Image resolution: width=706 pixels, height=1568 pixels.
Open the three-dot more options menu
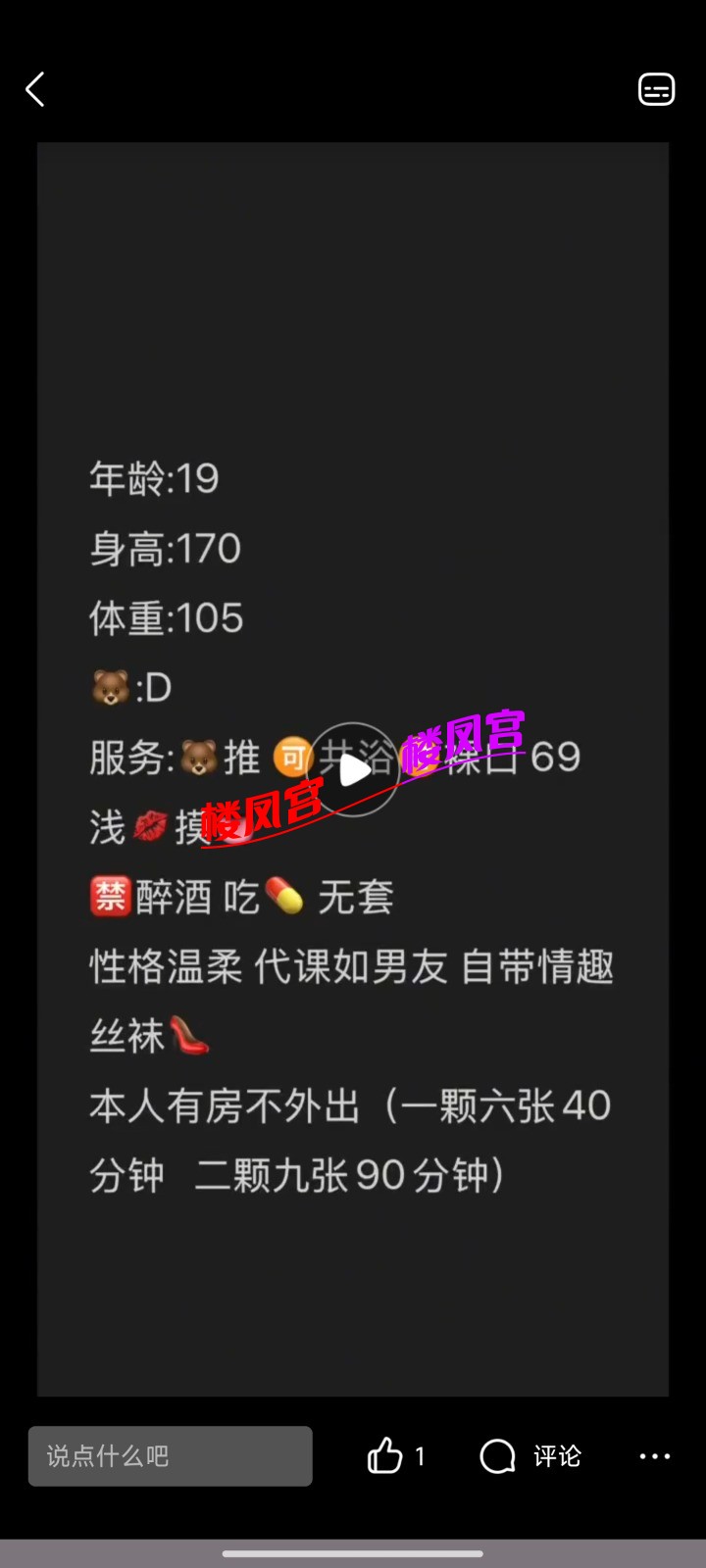point(654,1456)
